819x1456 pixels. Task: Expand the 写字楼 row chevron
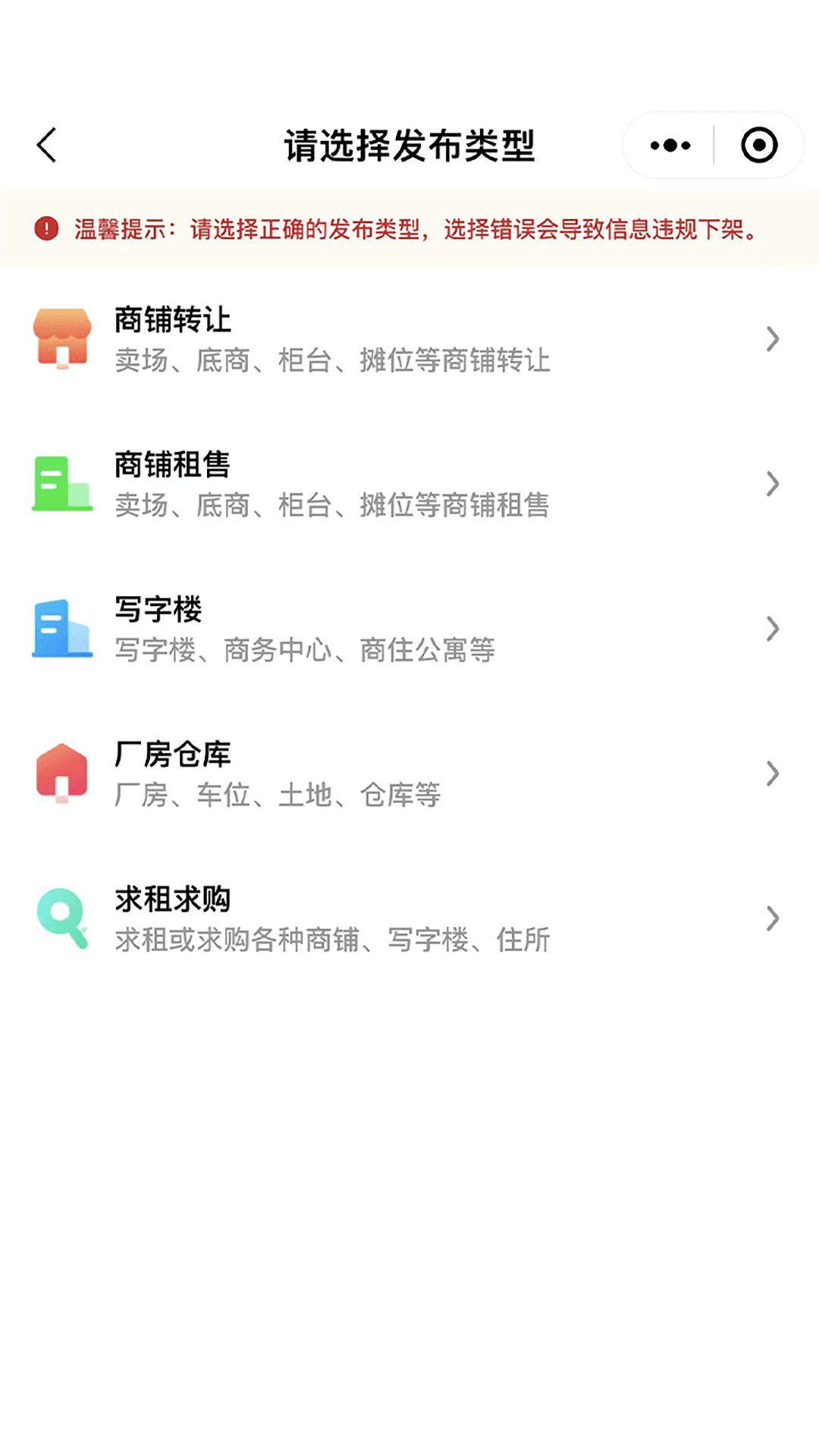click(x=772, y=629)
